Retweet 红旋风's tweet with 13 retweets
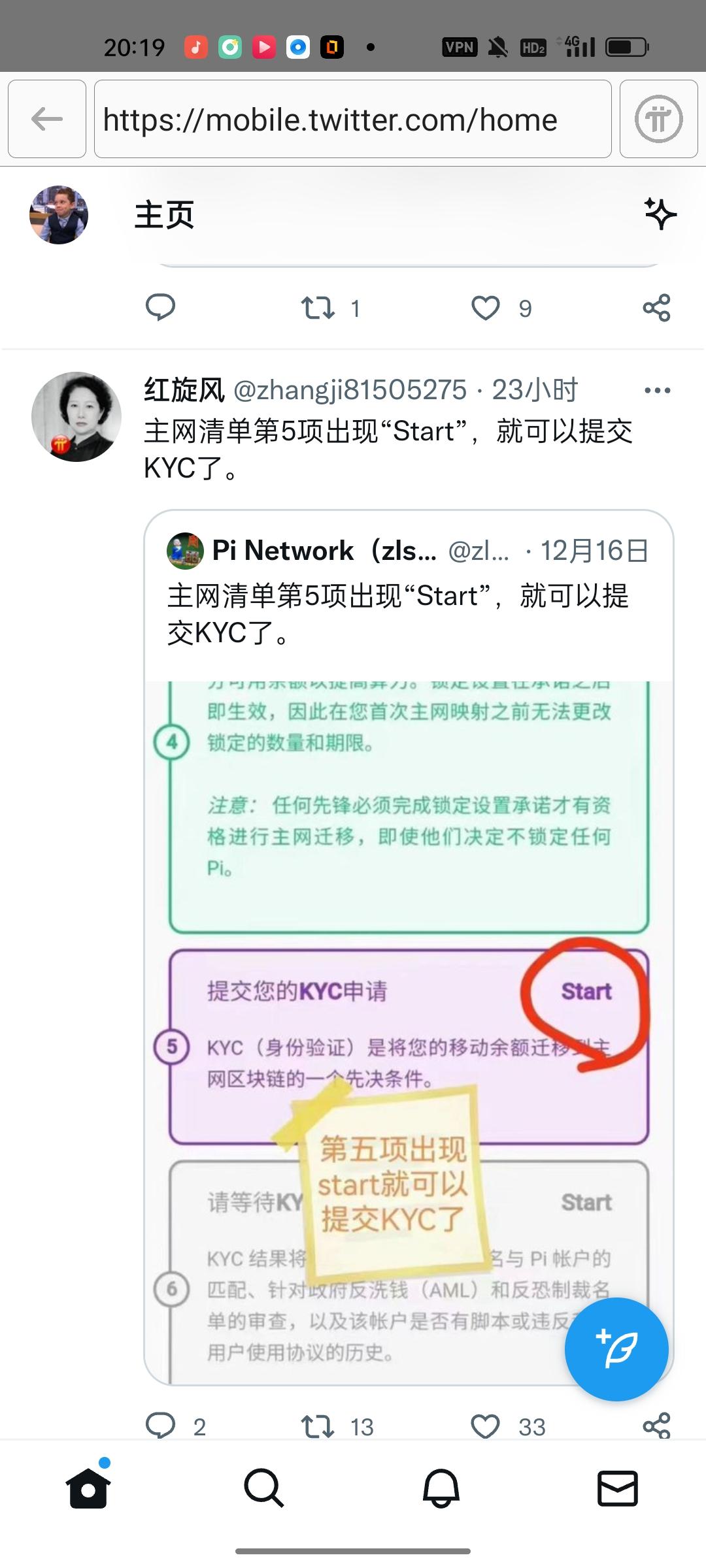 click(318, 1426)
